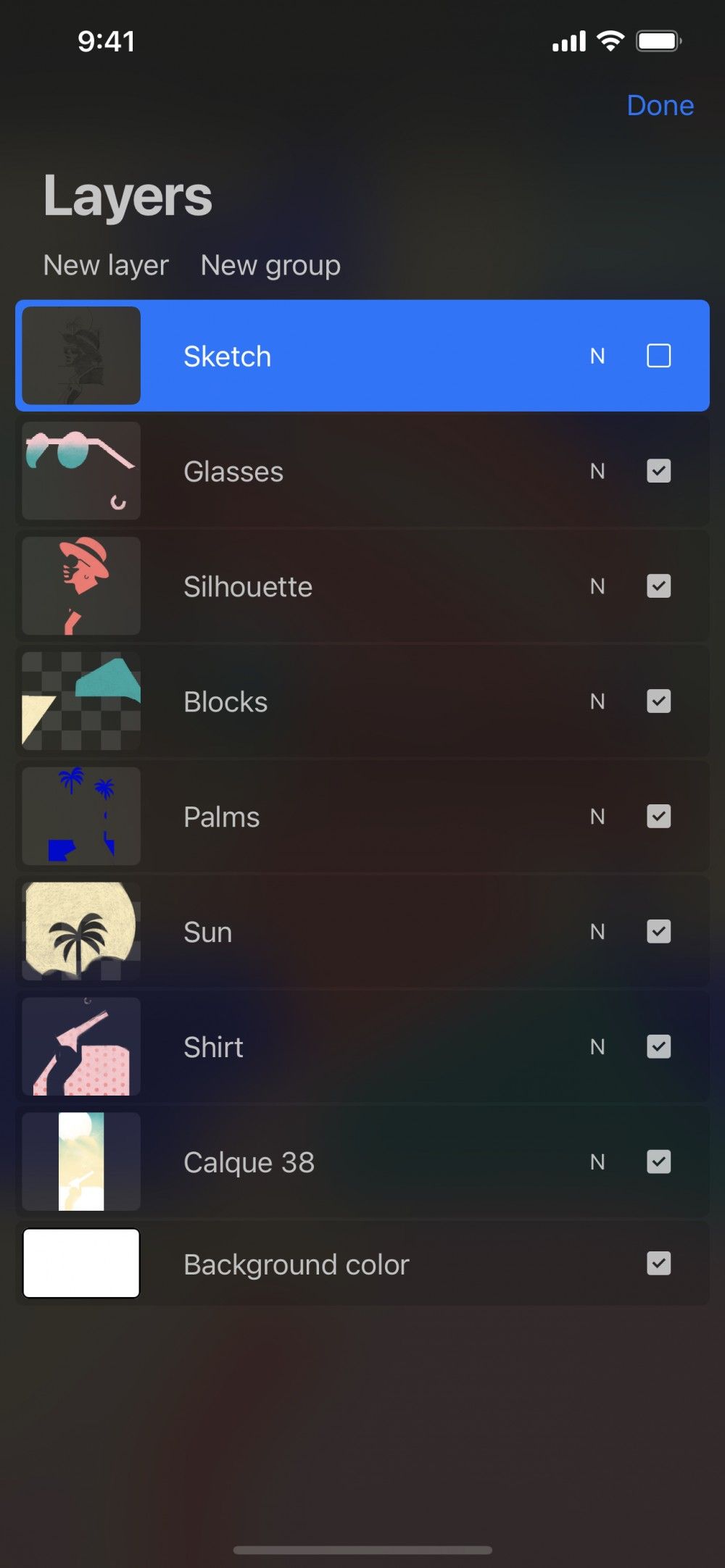Toggle visibility of the Shirt layer
725x1568 pixels.
[658, 1046]
